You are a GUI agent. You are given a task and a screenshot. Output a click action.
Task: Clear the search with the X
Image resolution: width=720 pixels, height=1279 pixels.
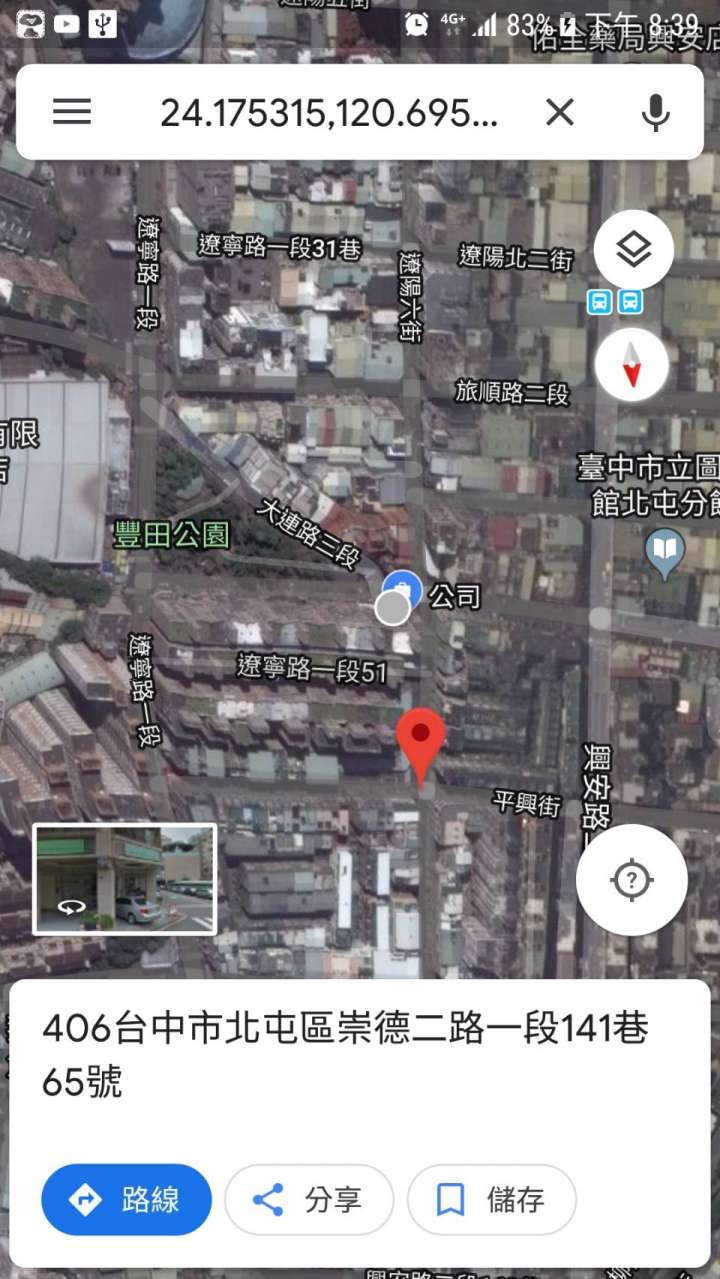coord(560,112)
